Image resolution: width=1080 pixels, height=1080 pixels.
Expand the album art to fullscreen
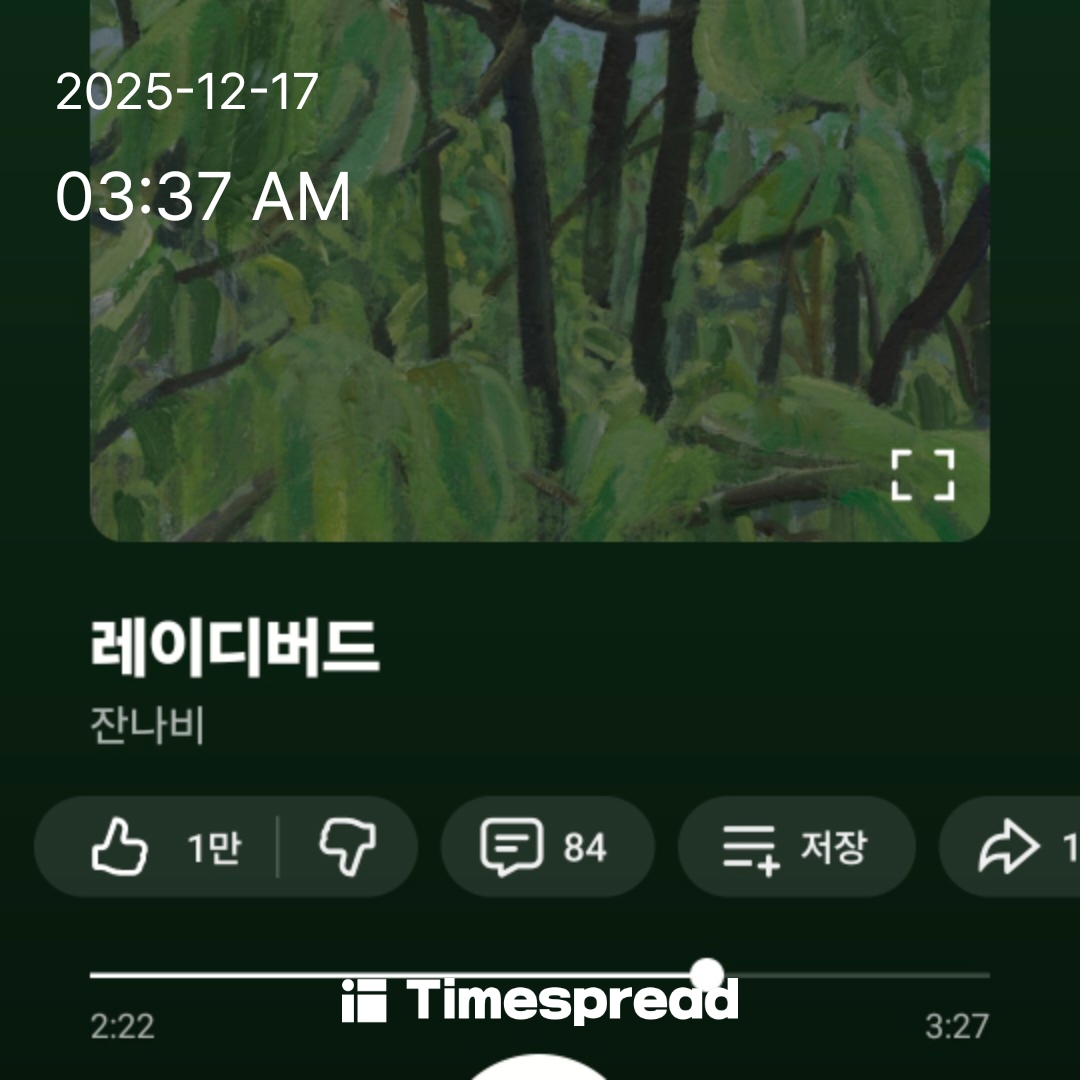(922, 475)
